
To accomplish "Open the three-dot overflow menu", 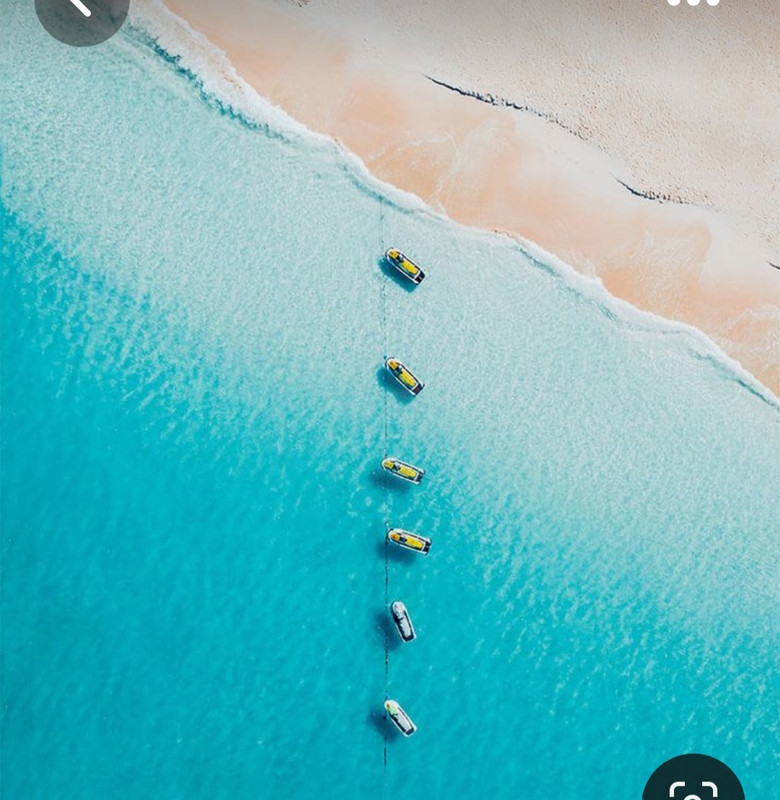I will [x=693, y=3].
